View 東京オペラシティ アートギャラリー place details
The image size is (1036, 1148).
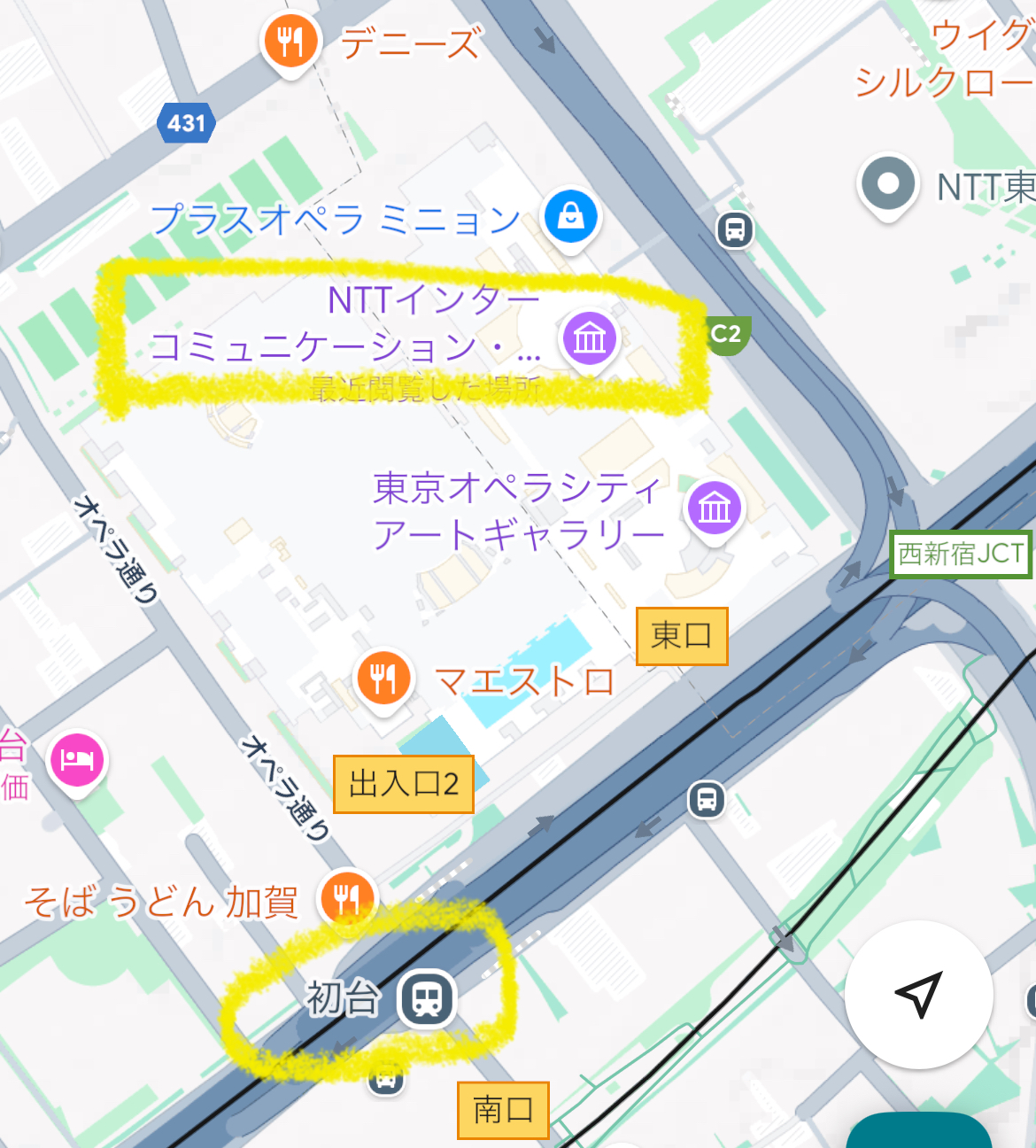pos(715,508)
